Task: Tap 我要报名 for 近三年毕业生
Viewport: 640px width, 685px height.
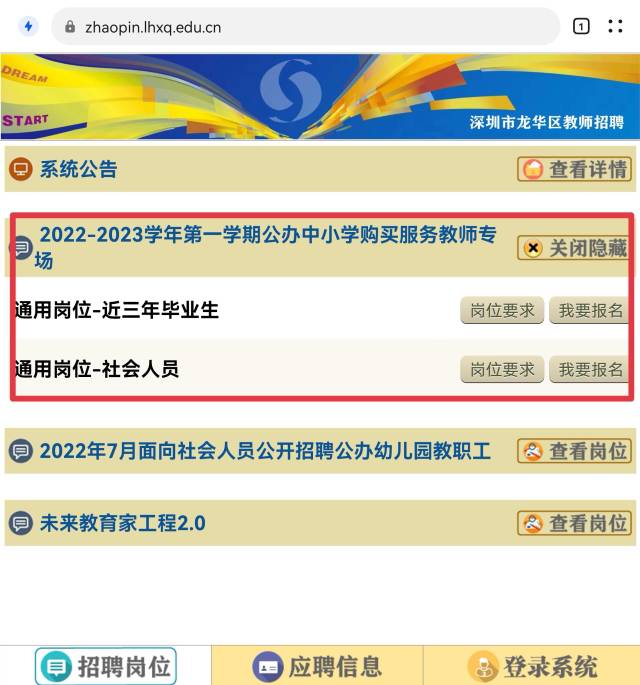Action: coord(590,310)
